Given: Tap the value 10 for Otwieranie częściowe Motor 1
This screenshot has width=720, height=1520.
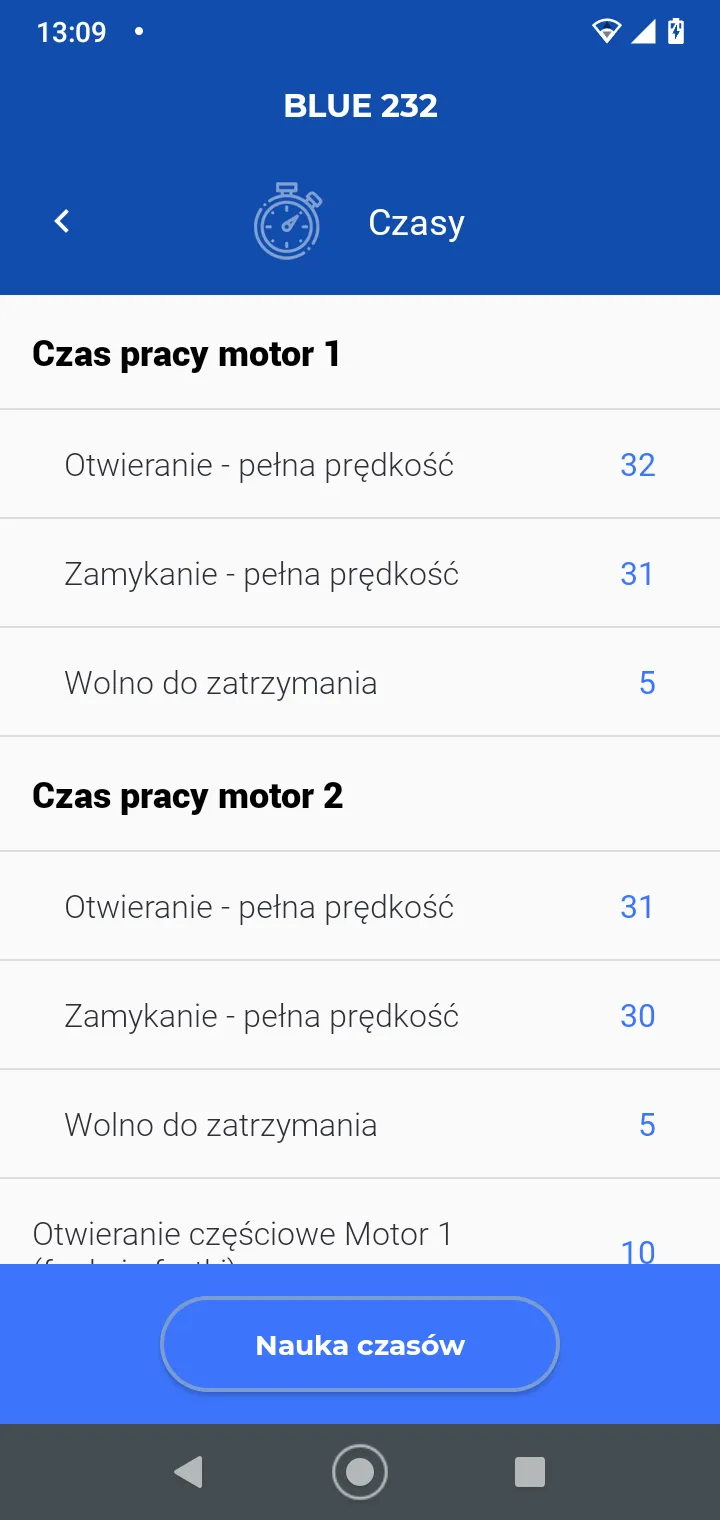Looking at the screenshot, I should click(637, 1250).
